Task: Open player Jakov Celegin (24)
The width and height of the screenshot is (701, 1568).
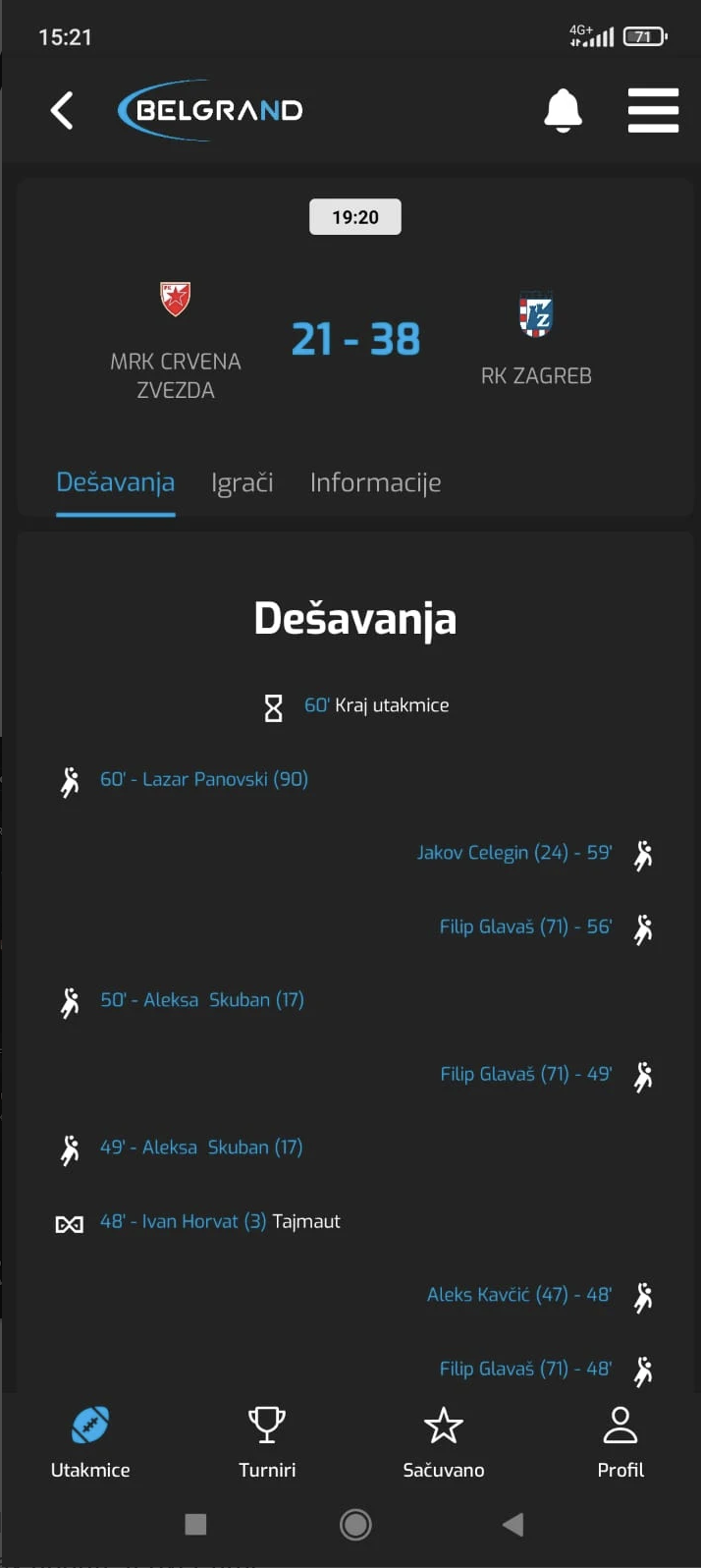Action: [x=493, y=853]
